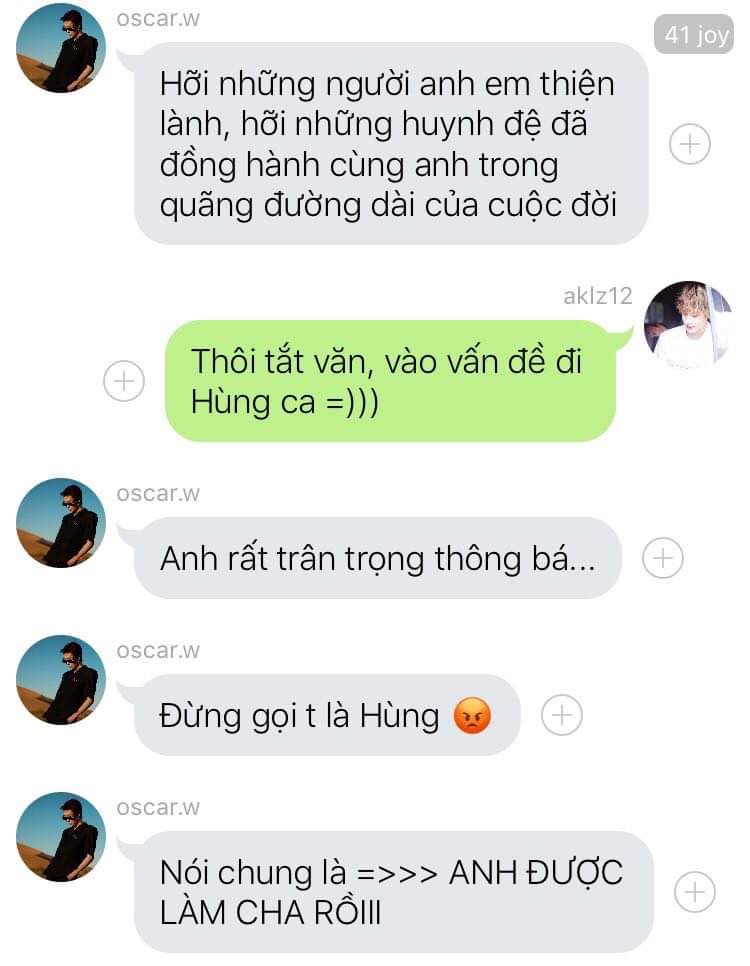Add reaction to the 'Thôi tắt văn' message

[125, 382]
